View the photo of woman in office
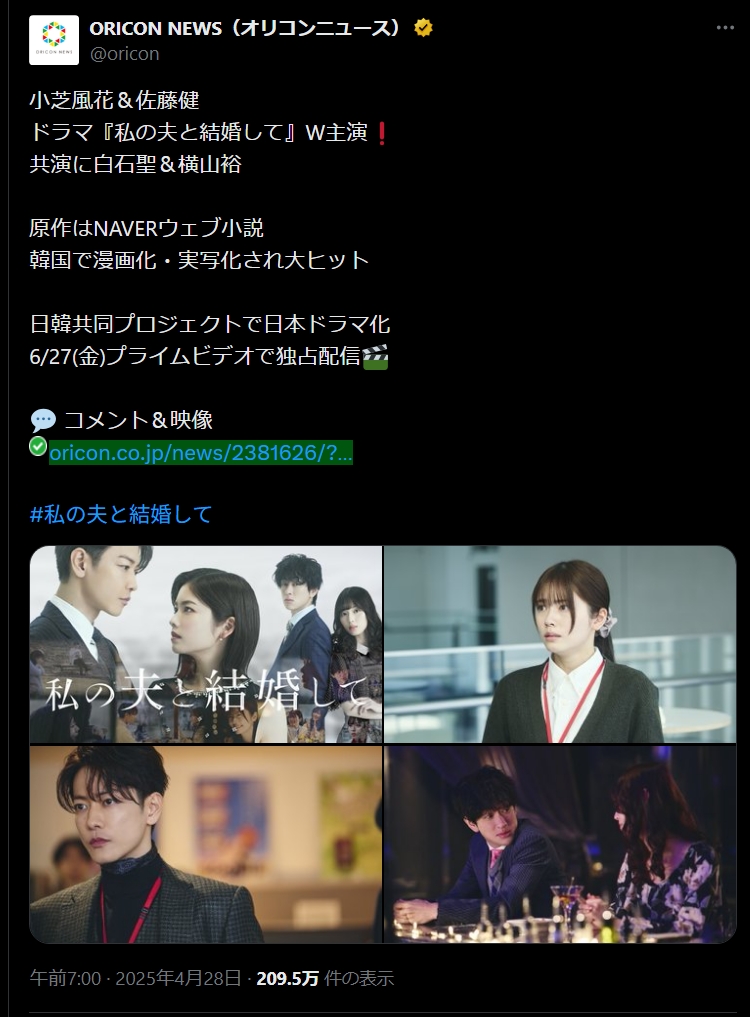The width and height of the screenshot is (750, 1017). pos(560,644)
